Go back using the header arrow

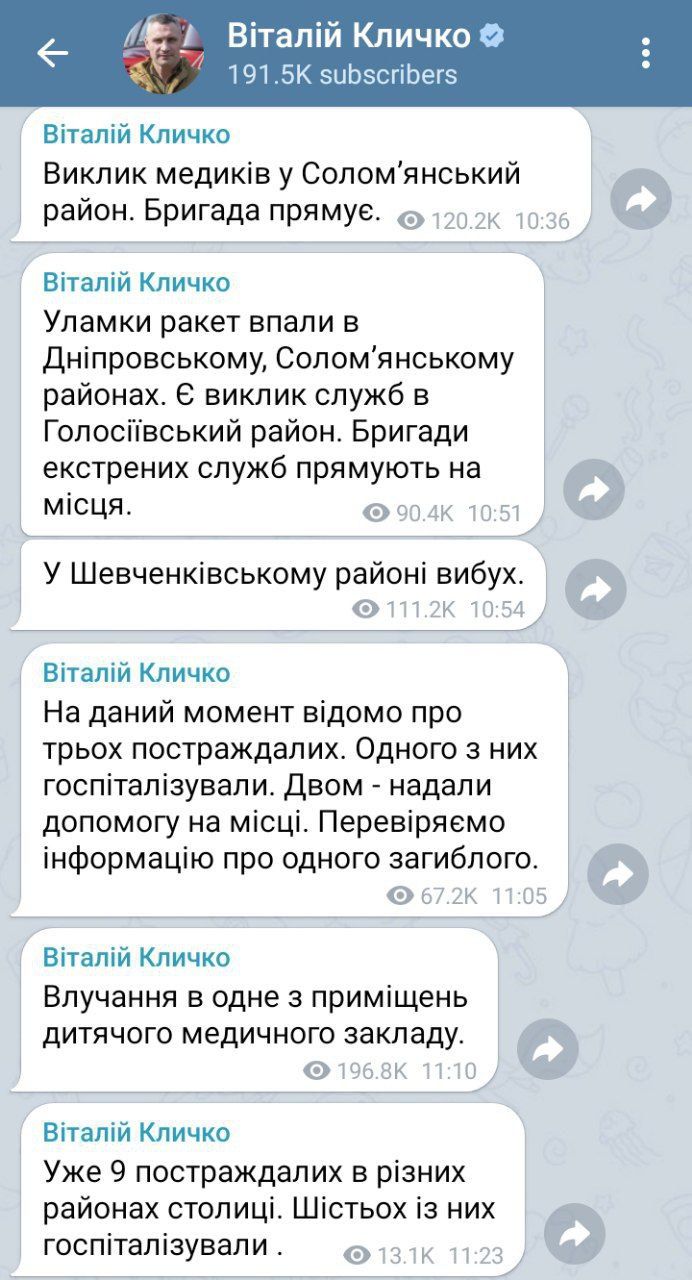point(52,53)
